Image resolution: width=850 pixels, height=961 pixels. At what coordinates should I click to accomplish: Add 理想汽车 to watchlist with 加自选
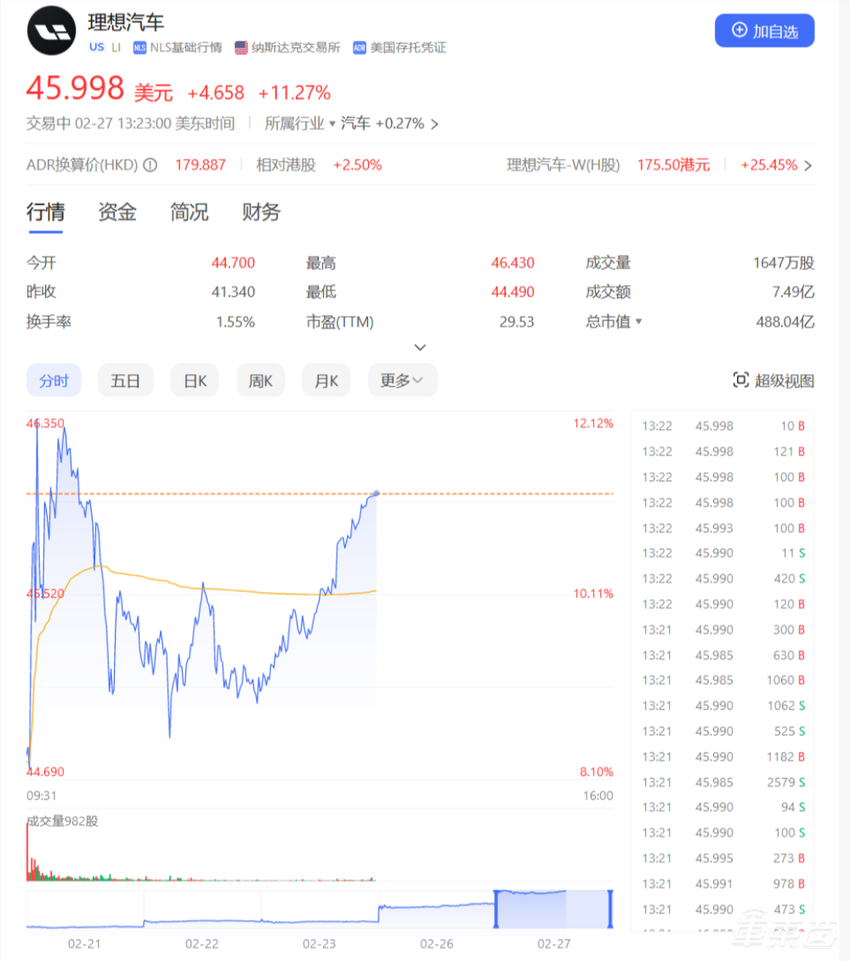point(764,31)
